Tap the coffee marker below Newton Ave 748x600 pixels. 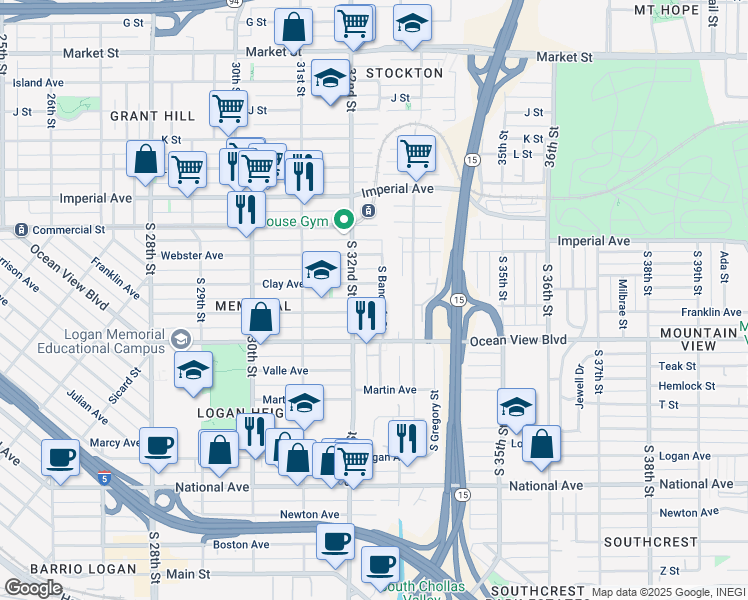click(x=335, y=541)
